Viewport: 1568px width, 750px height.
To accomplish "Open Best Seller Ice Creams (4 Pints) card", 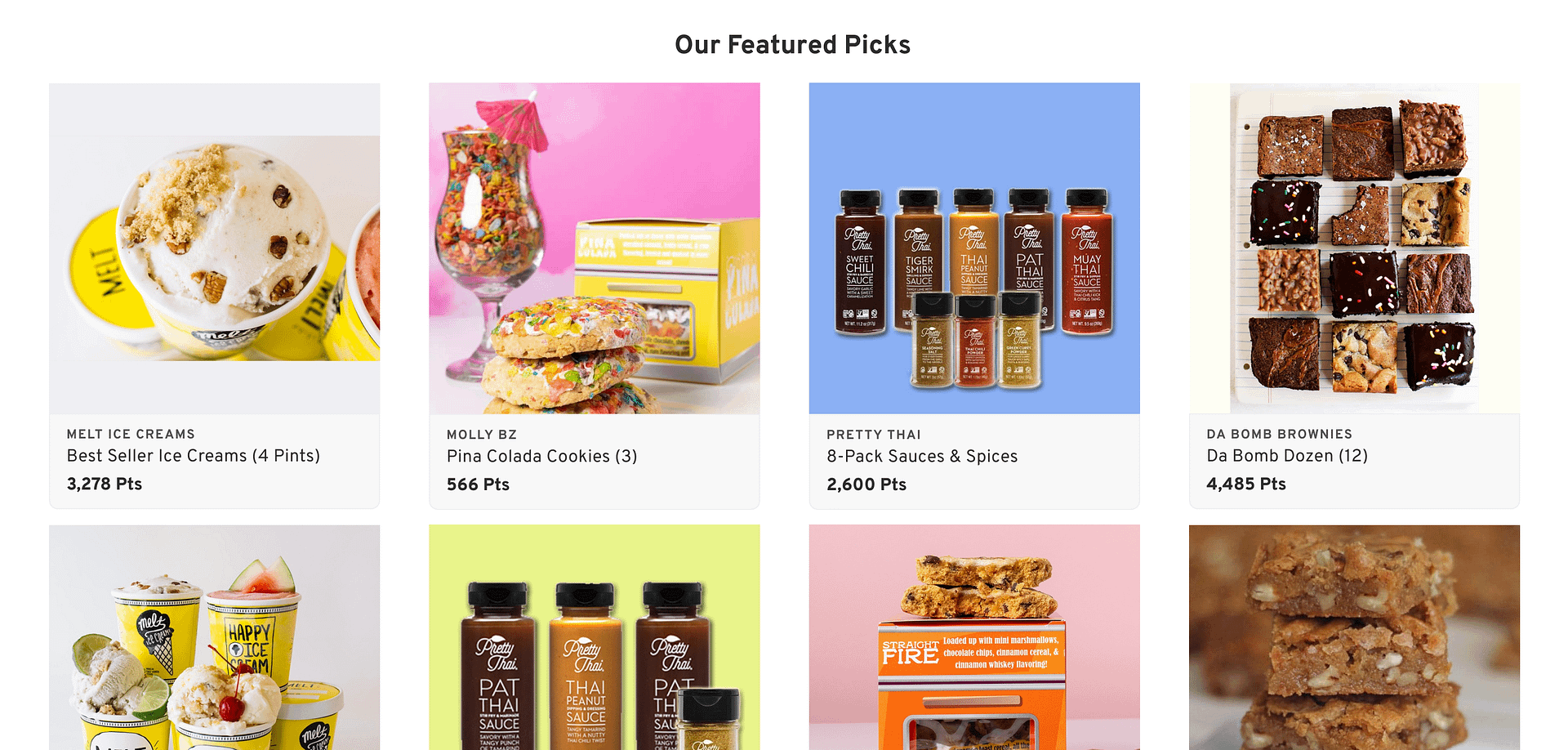I will (x=214, y=294).
